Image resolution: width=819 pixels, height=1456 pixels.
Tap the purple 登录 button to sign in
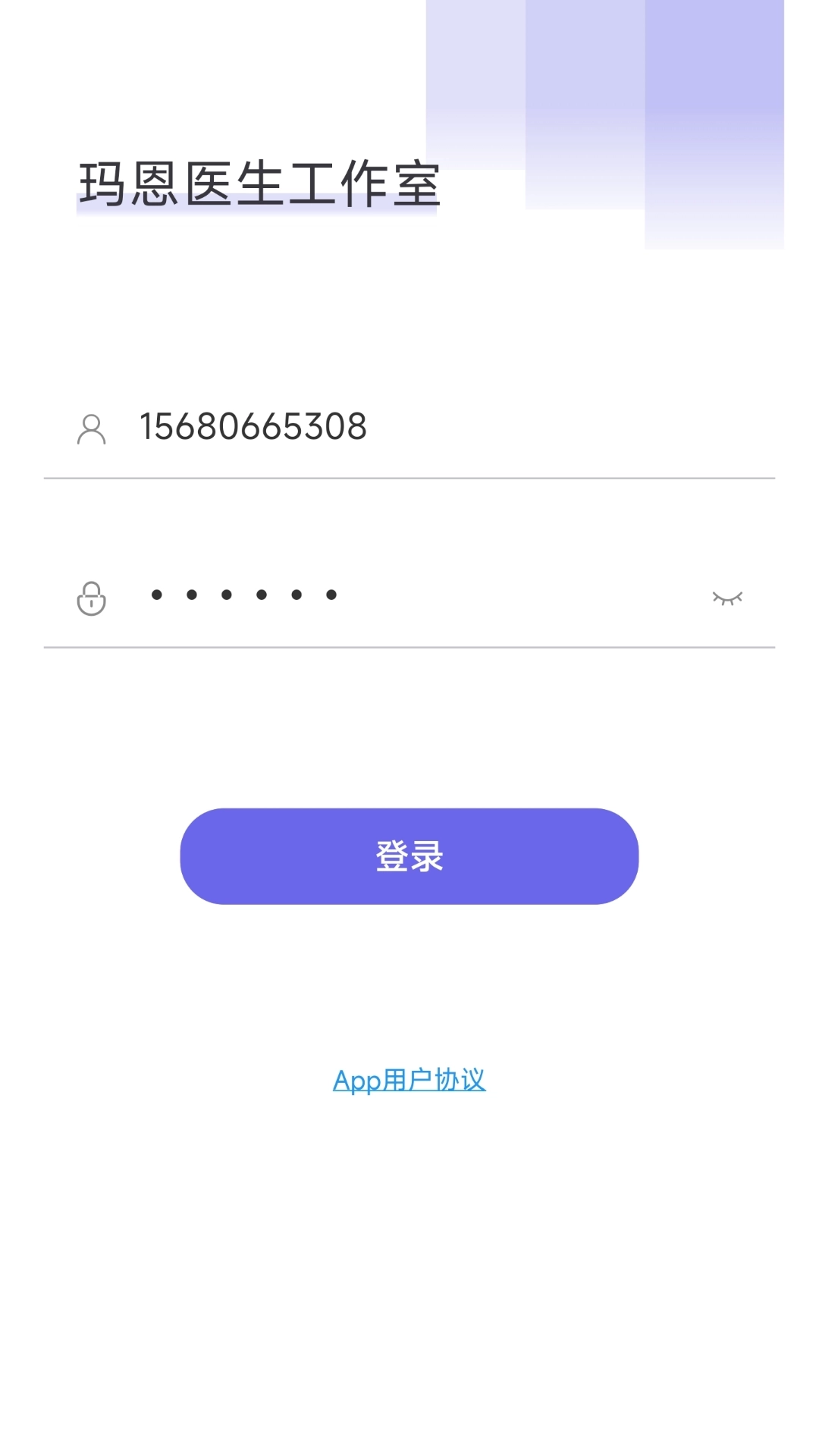tap(409, 856)
